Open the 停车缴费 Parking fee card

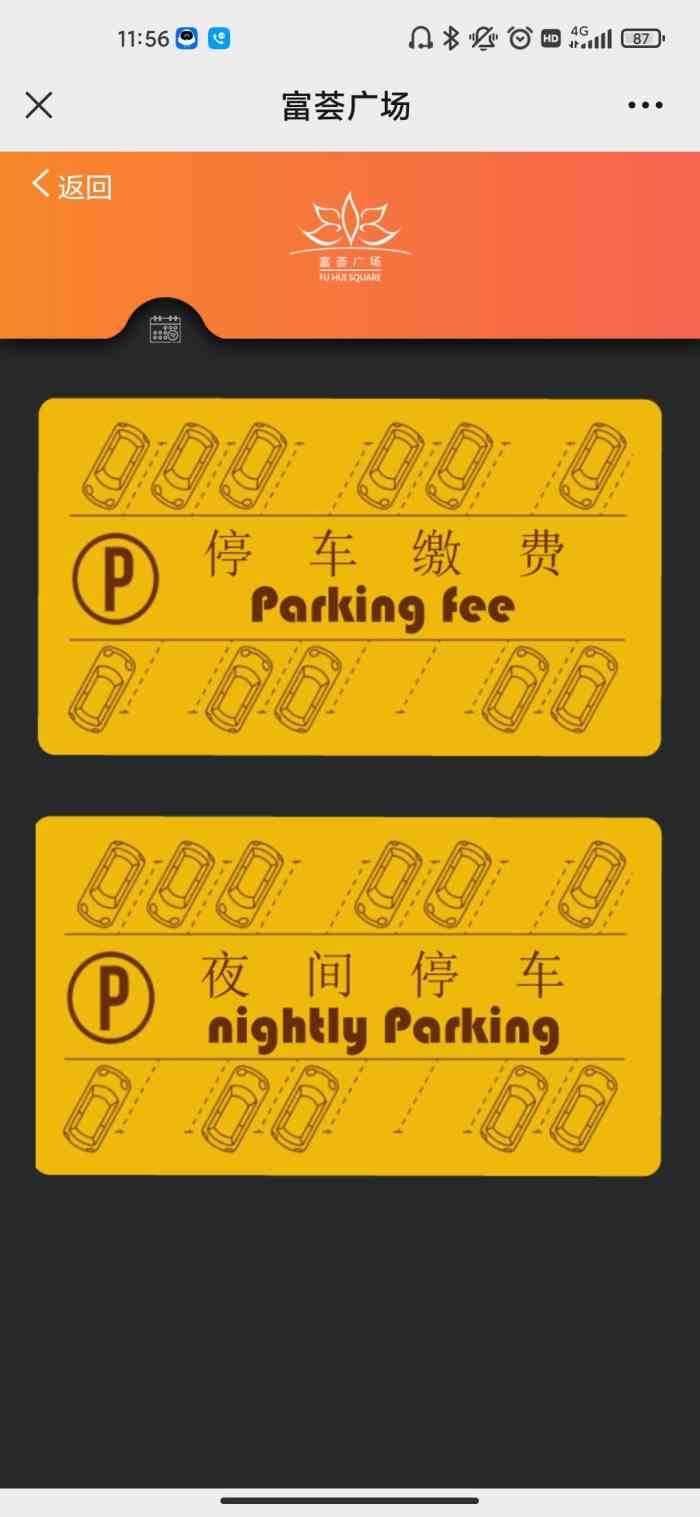(349, 577)
